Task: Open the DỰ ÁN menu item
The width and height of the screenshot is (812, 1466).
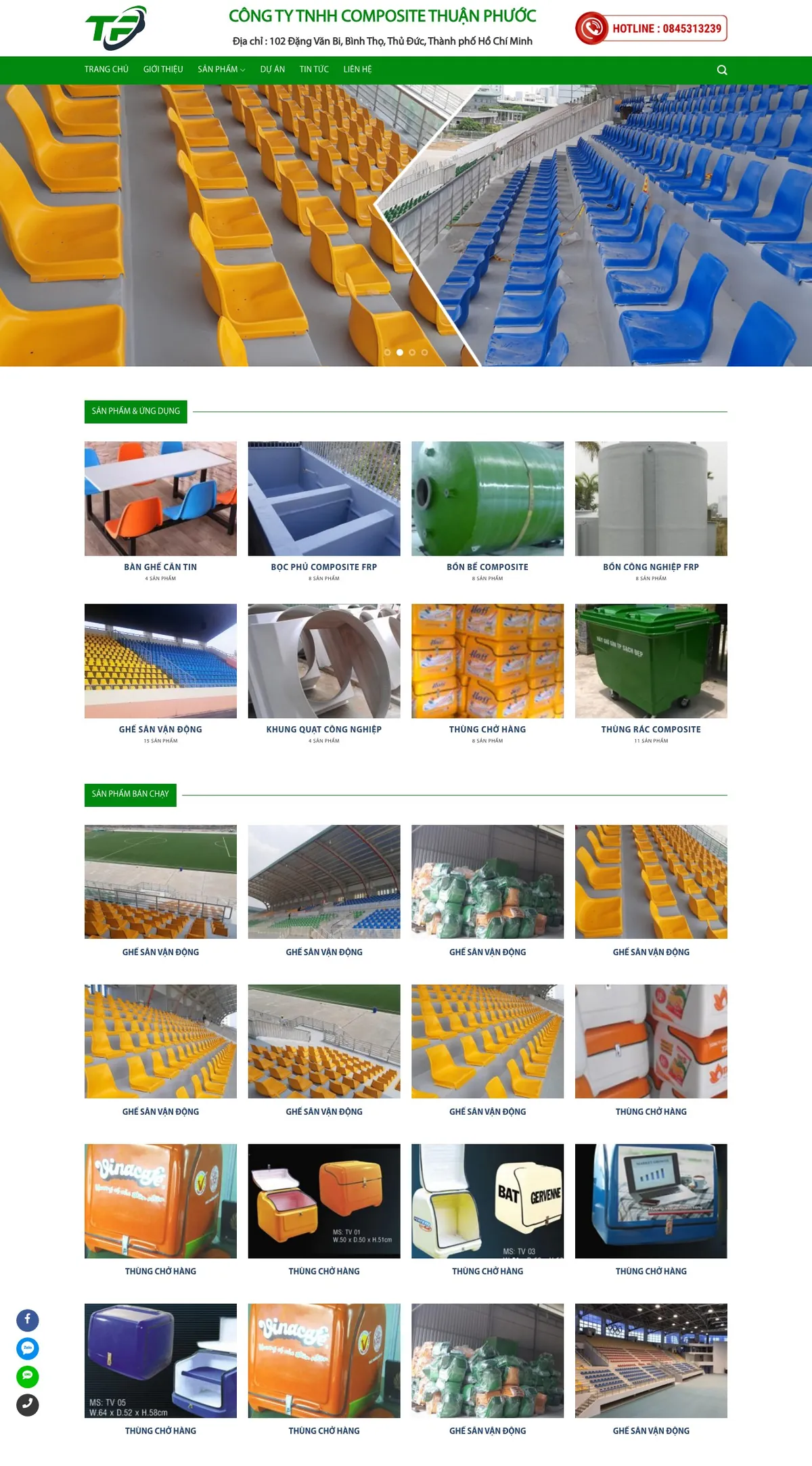Action: tap(273, 70)
